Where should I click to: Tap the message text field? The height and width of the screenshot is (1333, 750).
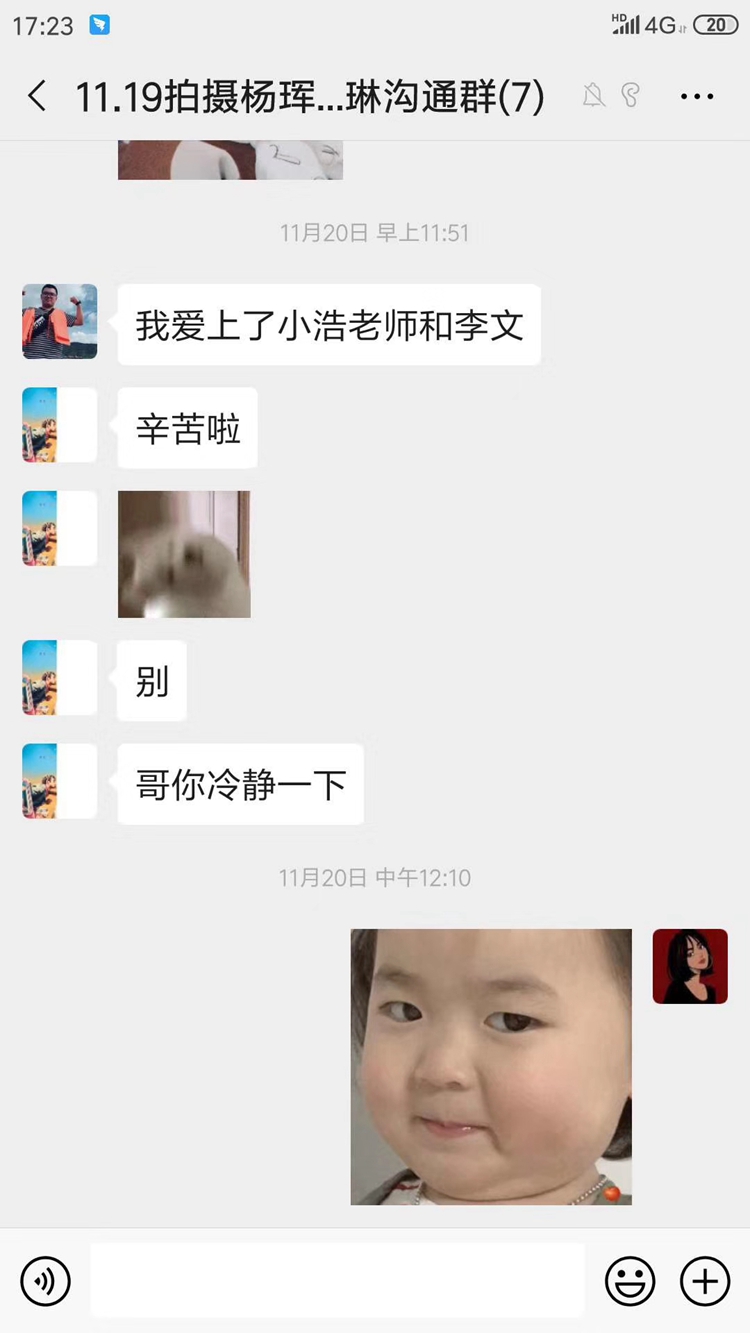pos(337,1280)
